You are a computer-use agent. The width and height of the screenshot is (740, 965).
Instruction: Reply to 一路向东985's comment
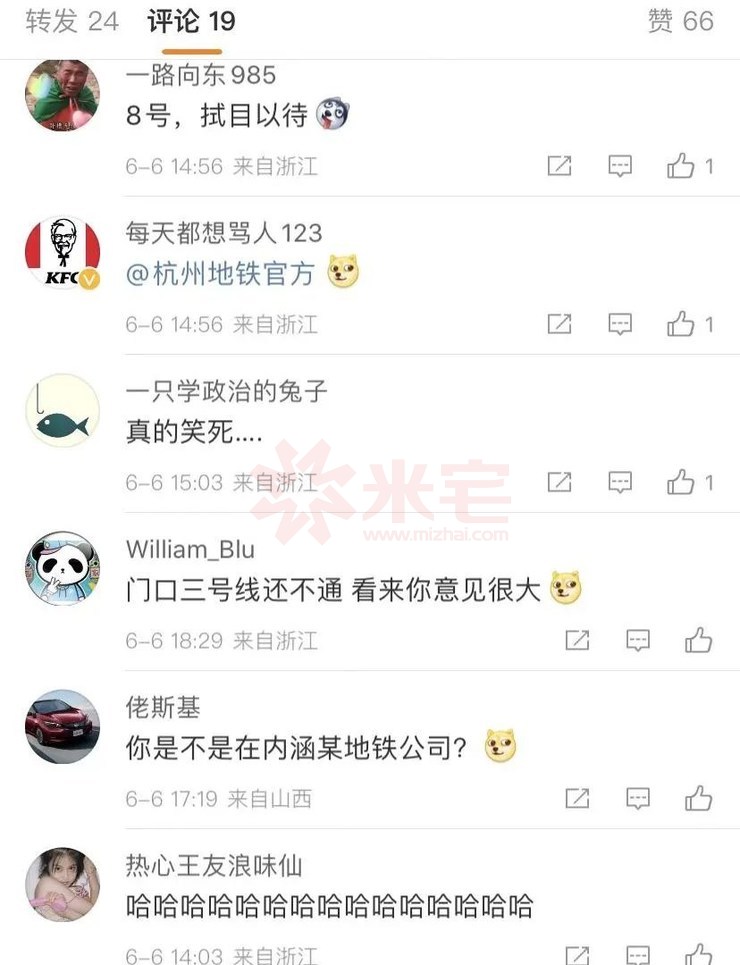[x=620, y=166]
